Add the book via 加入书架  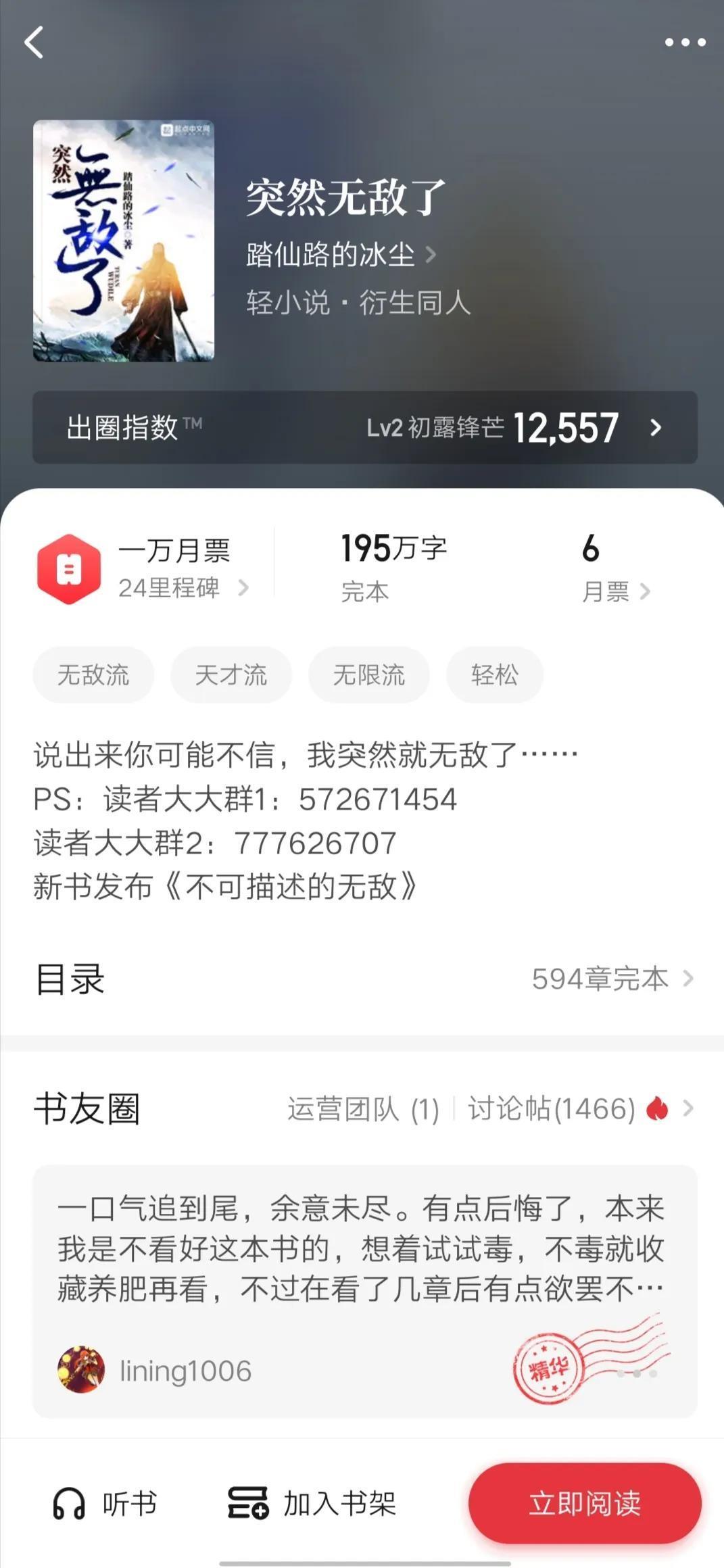click(x=312, y=1503)
